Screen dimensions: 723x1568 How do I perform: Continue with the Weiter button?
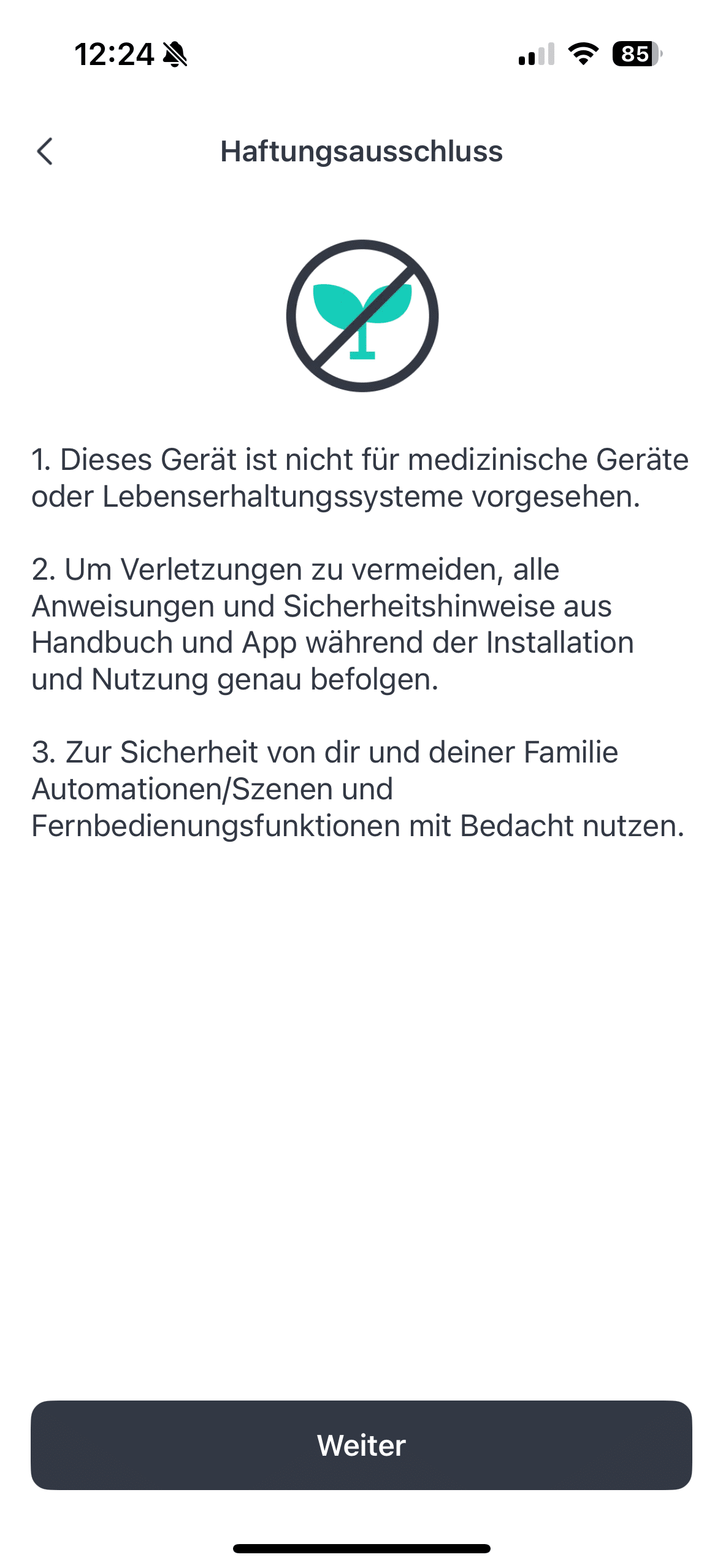click(361, 1444)
